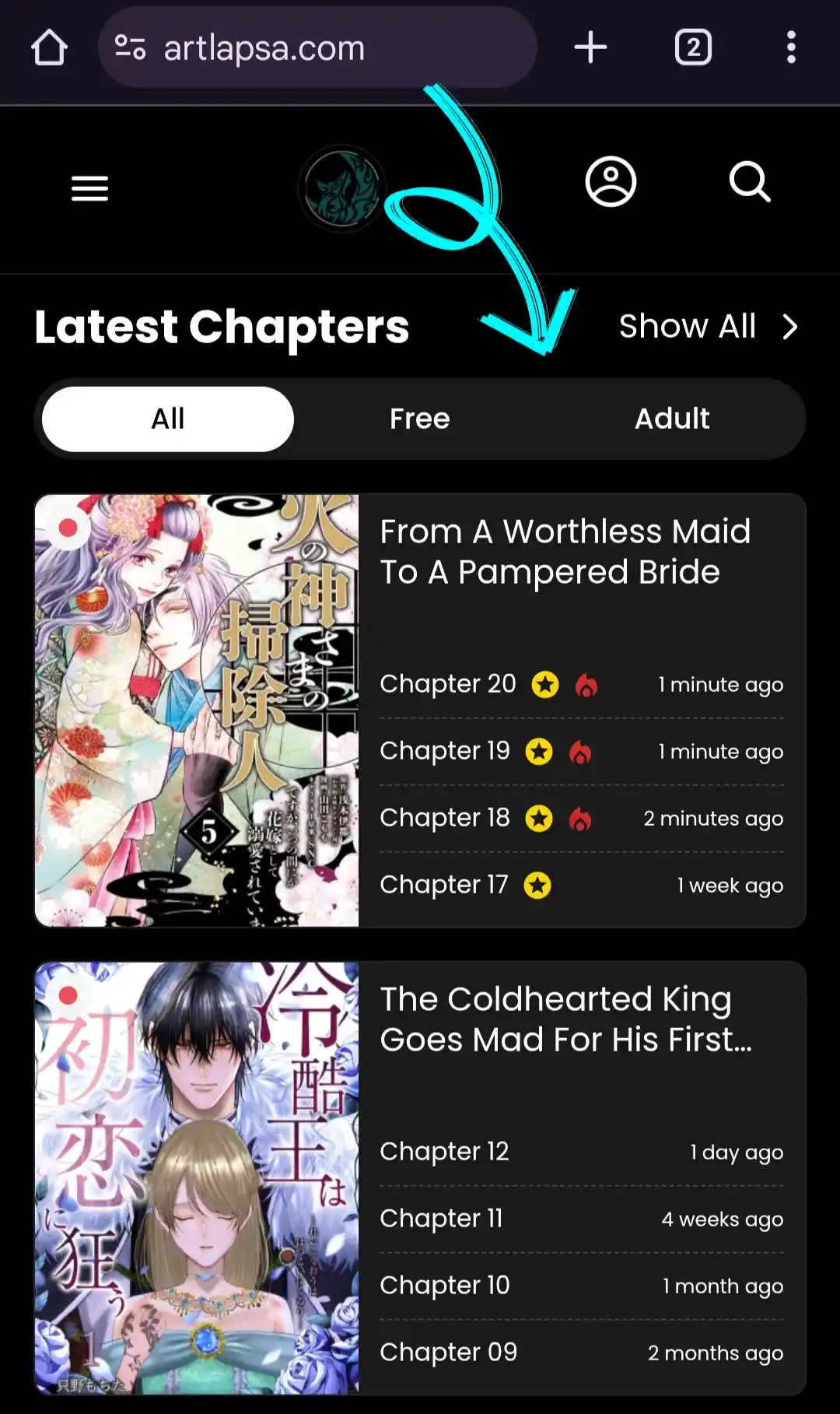Read Chapter 11 from 4 weeks ago
This screenshot has width=840, height=1414.
pos(581,1218)
